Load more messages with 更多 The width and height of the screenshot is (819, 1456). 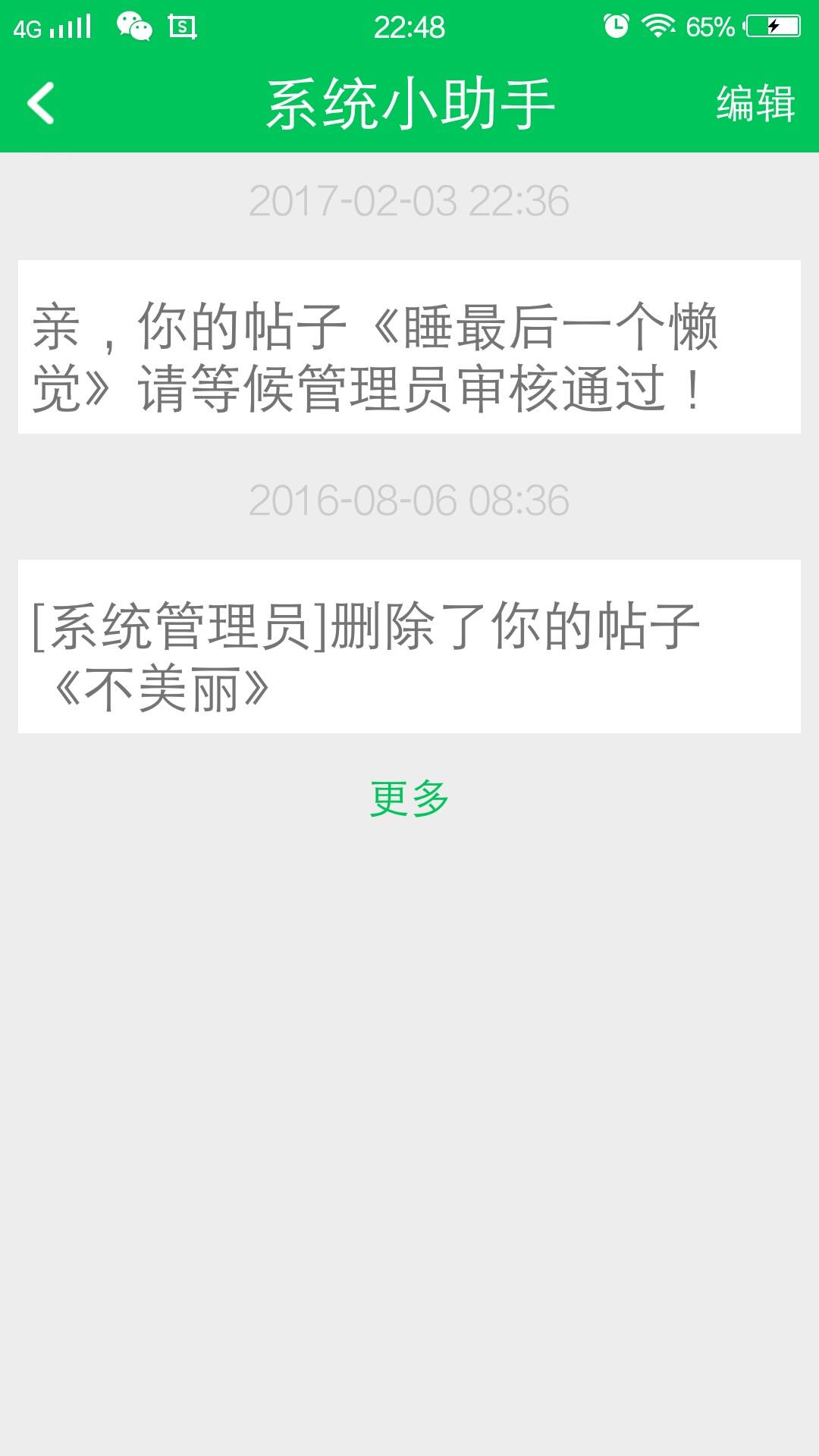[x=409, y=799]
